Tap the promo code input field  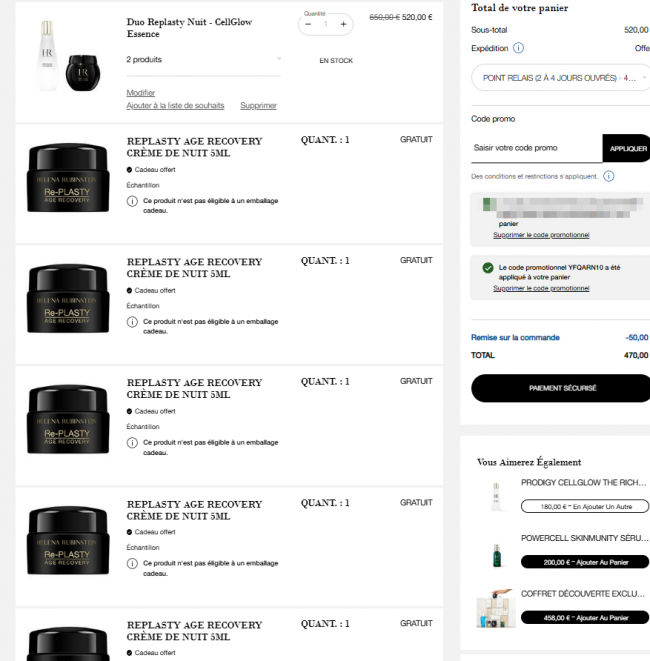(x=536, y=148)
